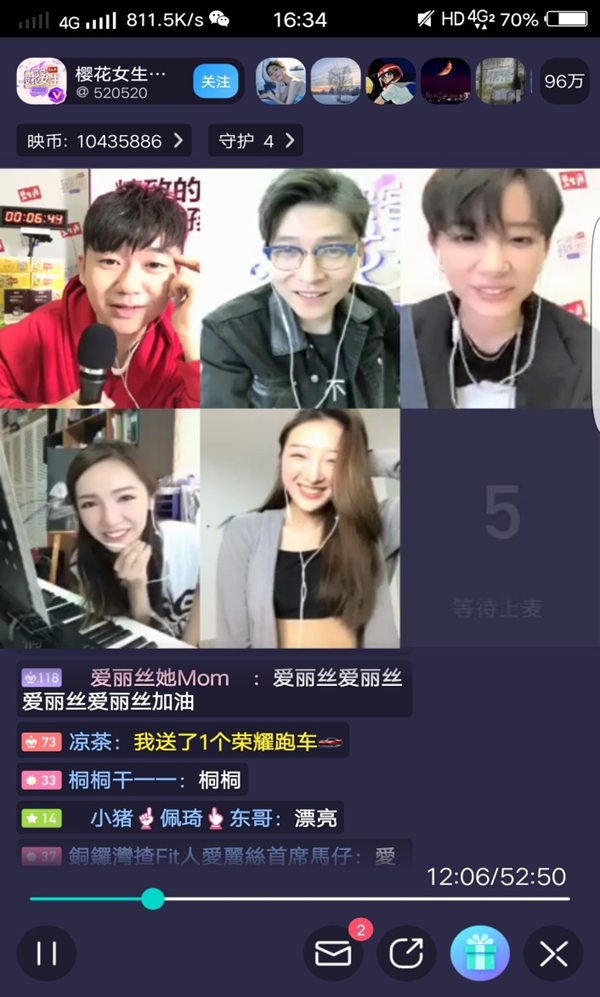The image size is (600, 997).
Task: Share this live stream
Action: click(406, 953)
